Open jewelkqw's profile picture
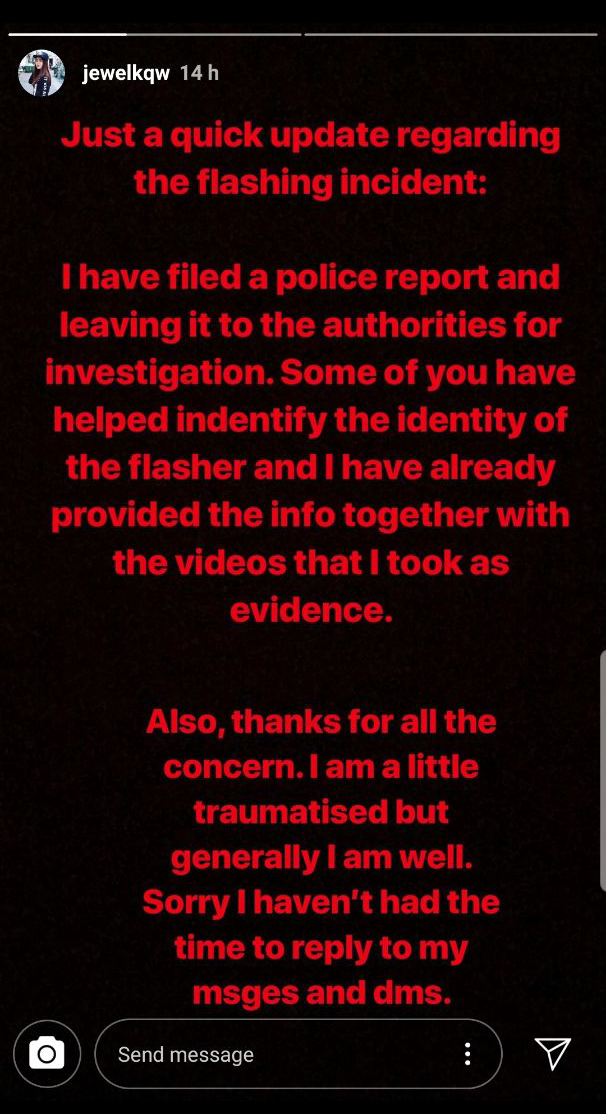 click(x=42, y=73)
